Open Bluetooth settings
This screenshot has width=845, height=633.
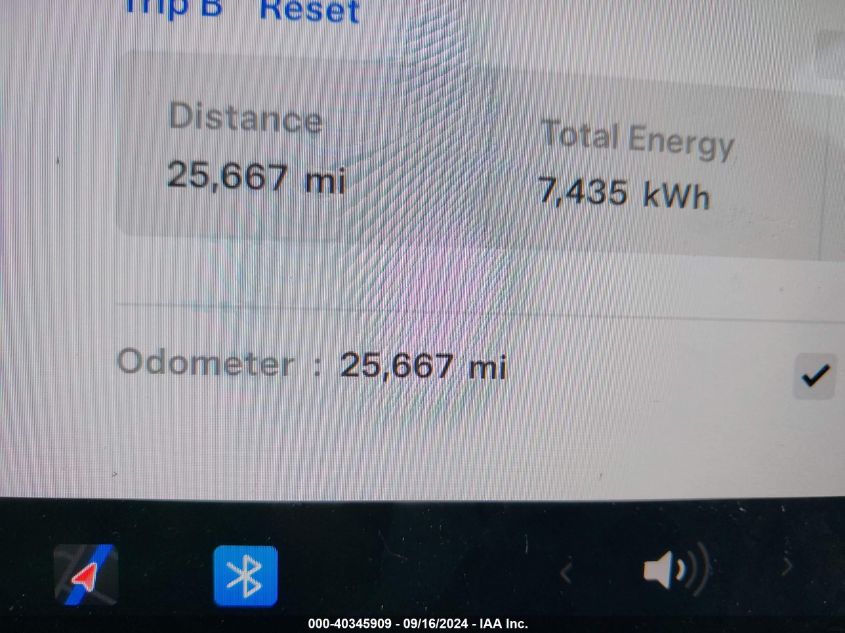246,576
